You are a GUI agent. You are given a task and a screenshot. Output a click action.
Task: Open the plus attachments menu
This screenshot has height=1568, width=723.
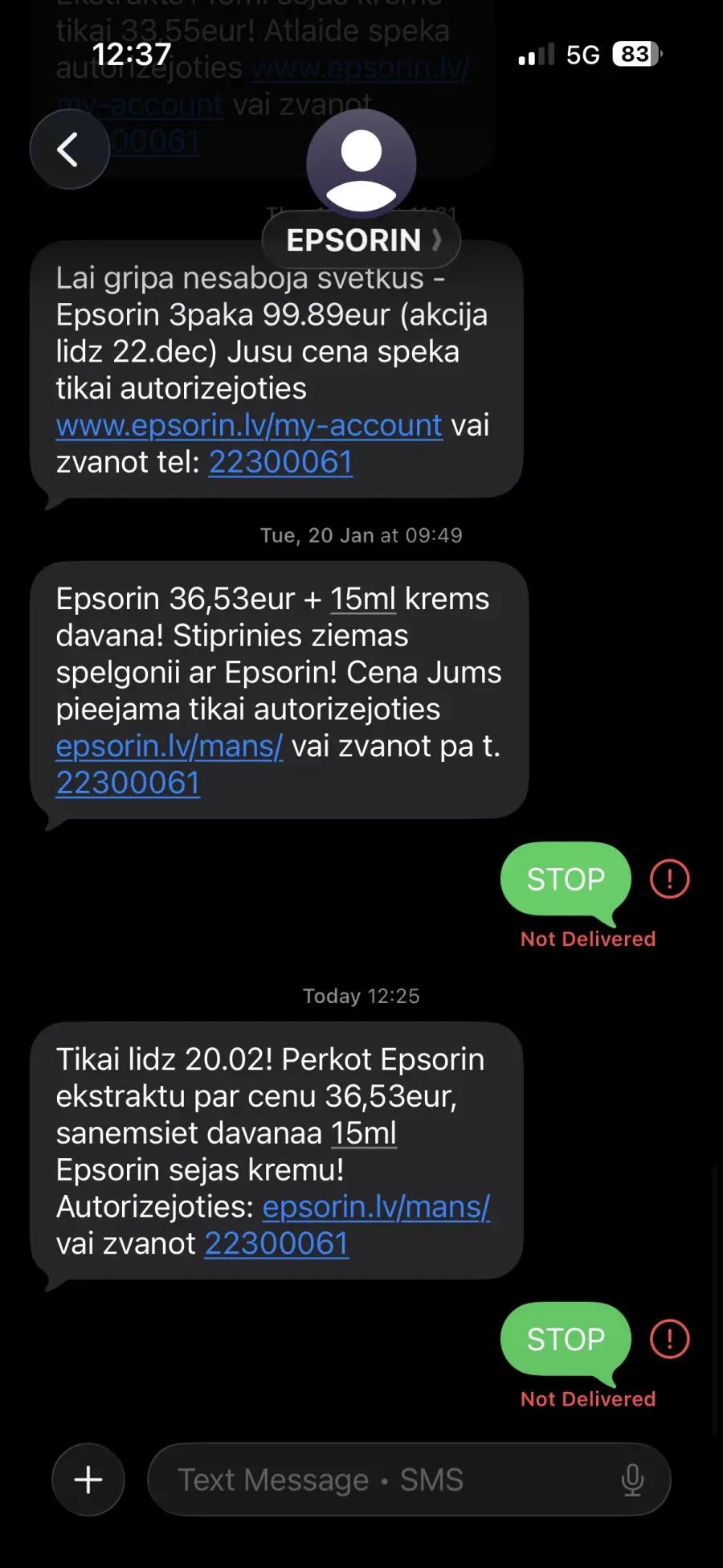point(88,1480)
